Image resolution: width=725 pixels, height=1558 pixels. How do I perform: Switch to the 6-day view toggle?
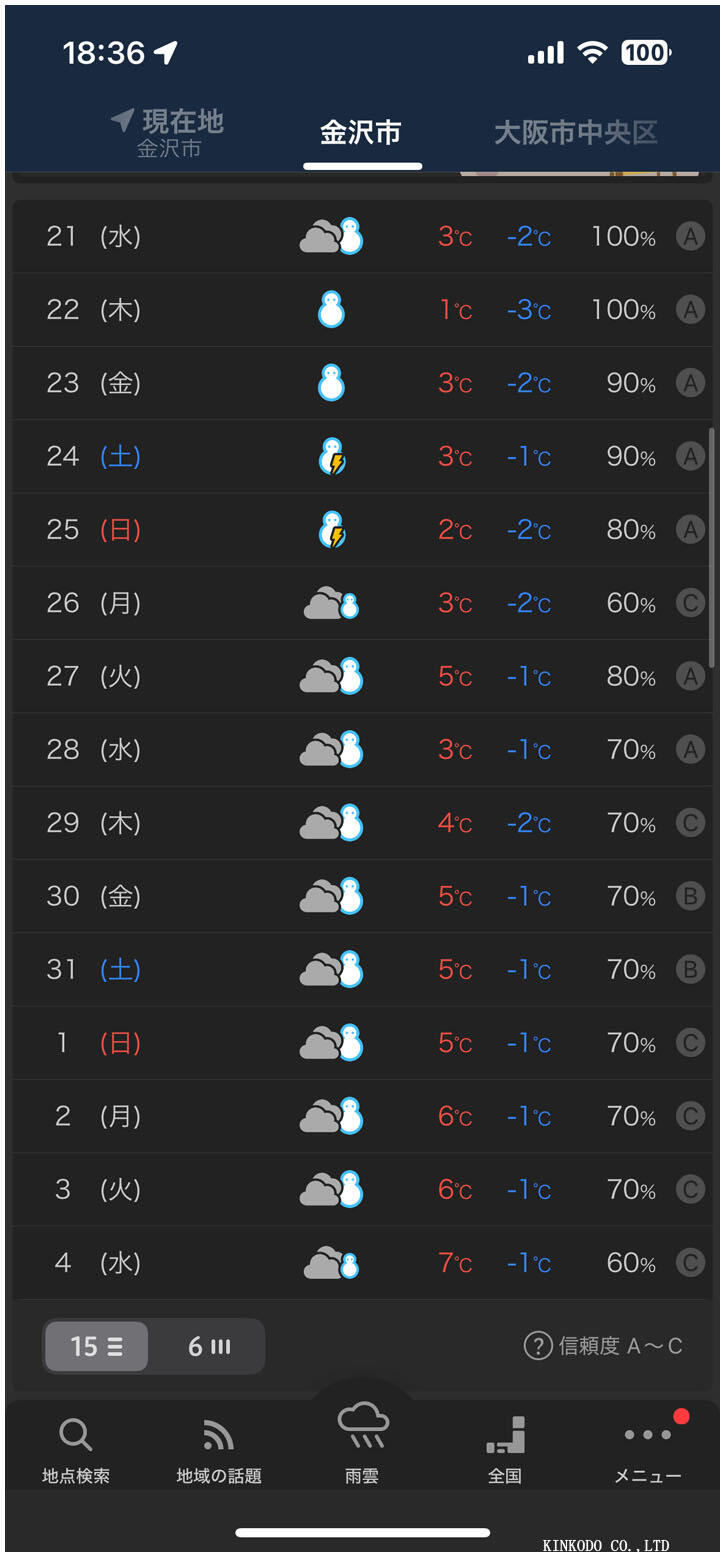208,1346
